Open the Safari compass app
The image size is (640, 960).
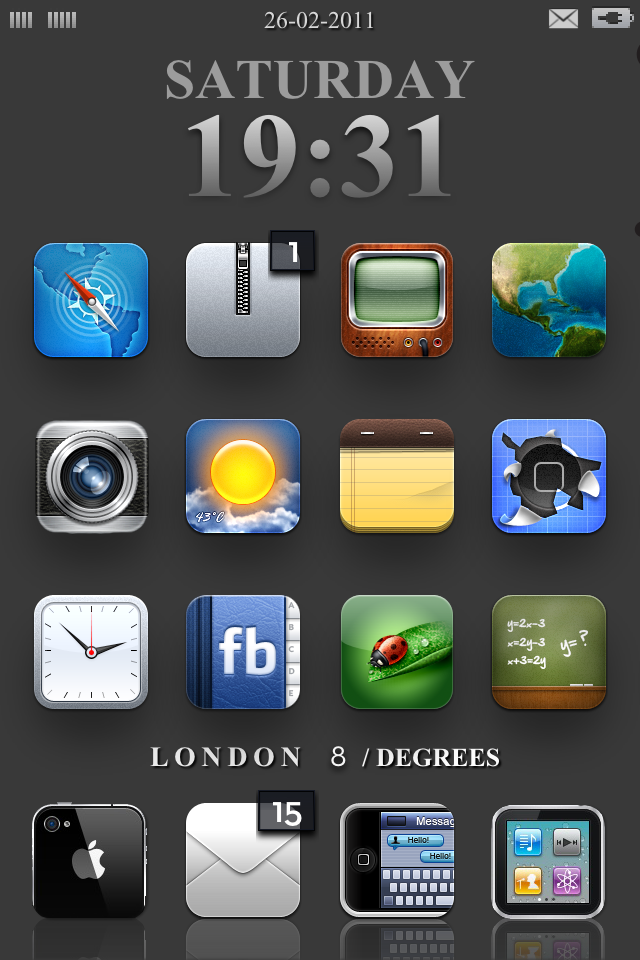coord(91,300)
